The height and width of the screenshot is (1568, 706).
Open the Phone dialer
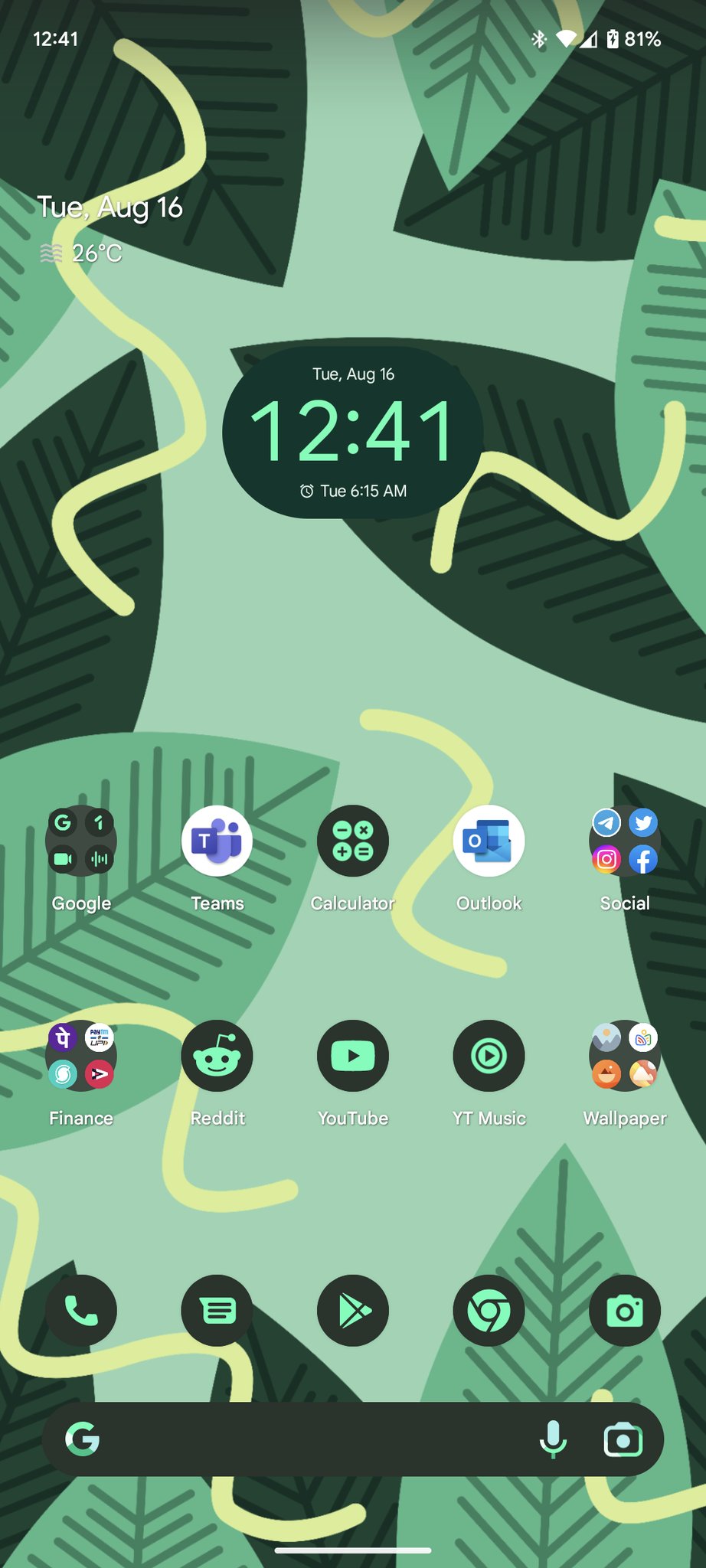click(81, 1311)
